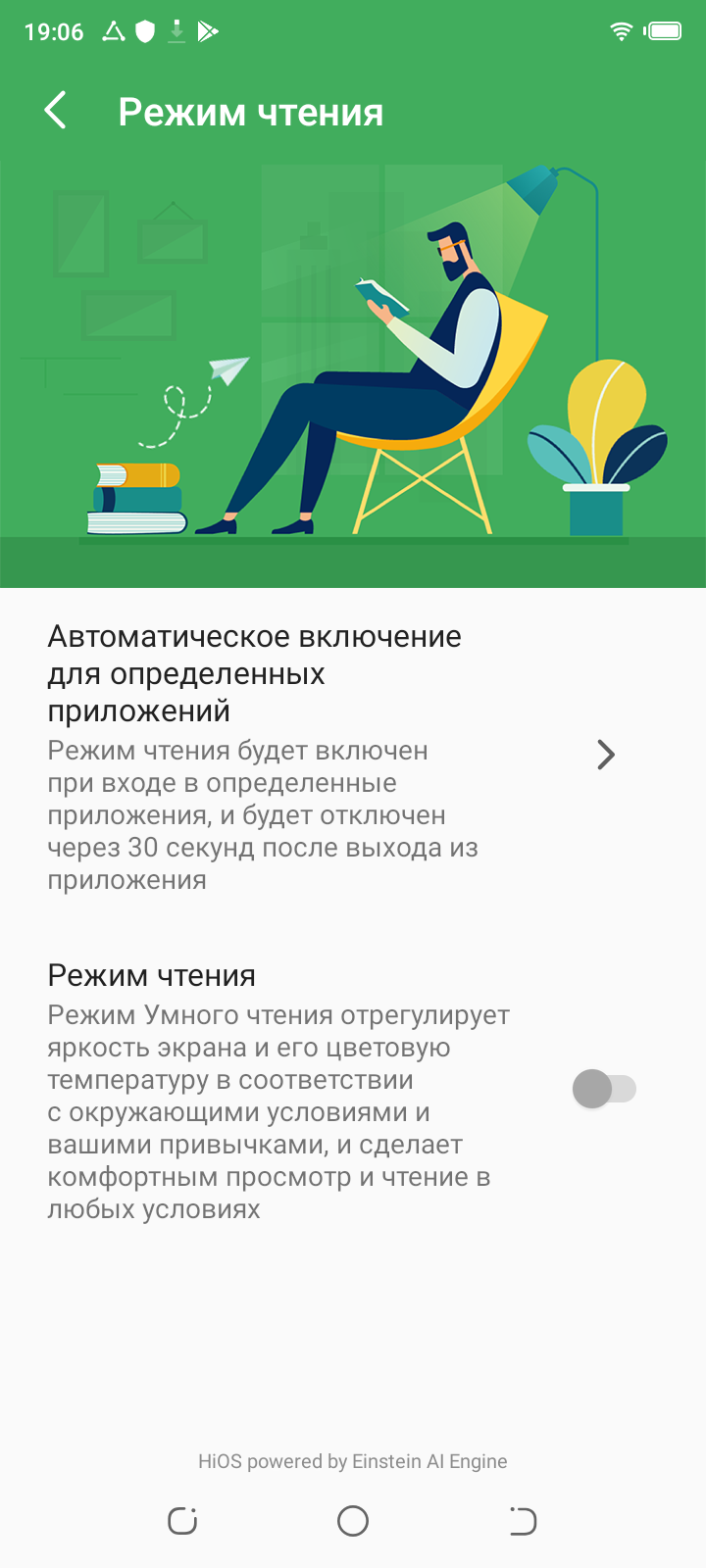Enable the Режим чтения switch
Viewport: 706px width, 1568px height.
pos(604,1089)
